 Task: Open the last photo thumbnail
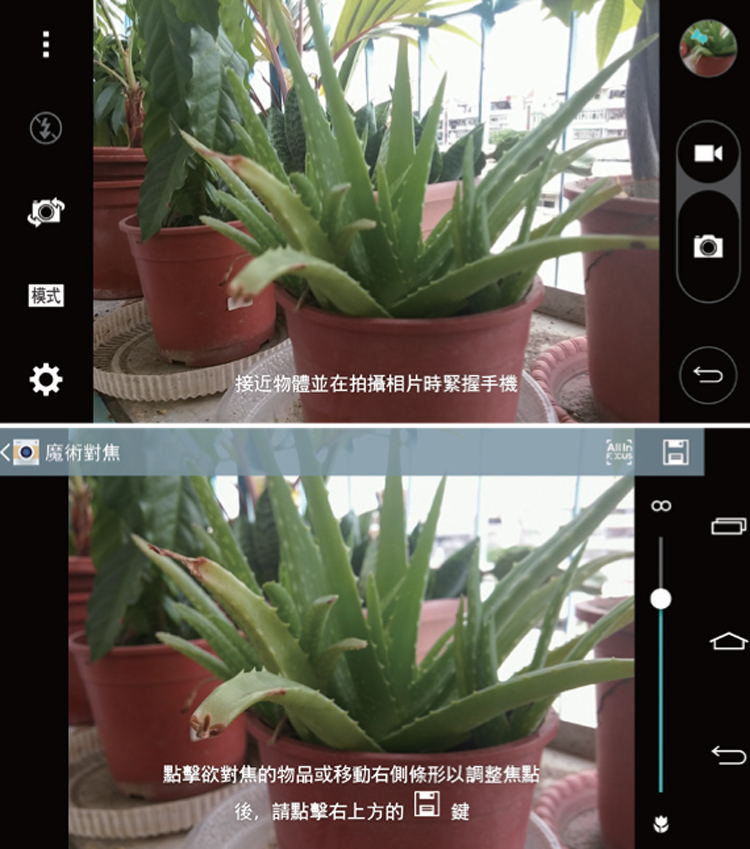tap(708, 48)
